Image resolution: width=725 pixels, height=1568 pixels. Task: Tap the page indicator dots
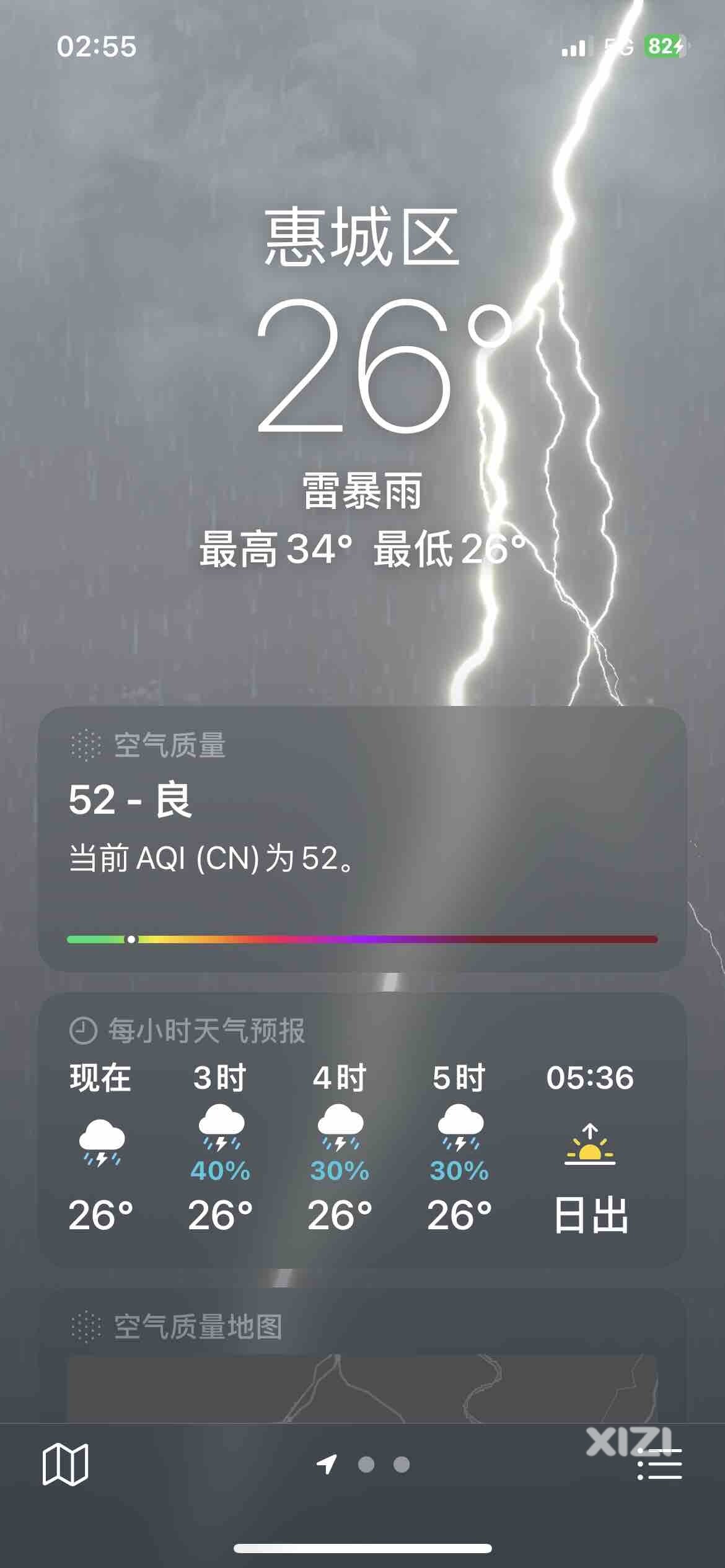pyautogui.click(x=366, y=1464)
